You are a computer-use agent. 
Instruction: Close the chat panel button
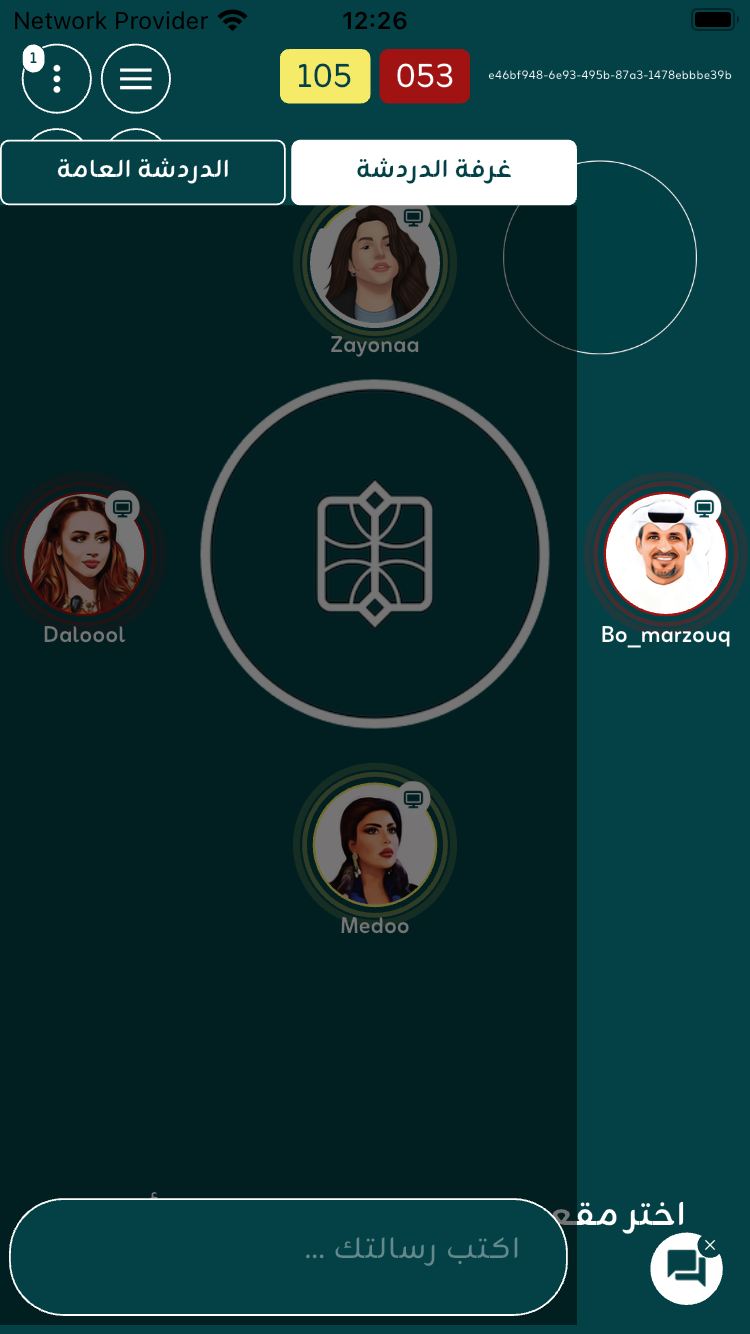[709, 1245]
